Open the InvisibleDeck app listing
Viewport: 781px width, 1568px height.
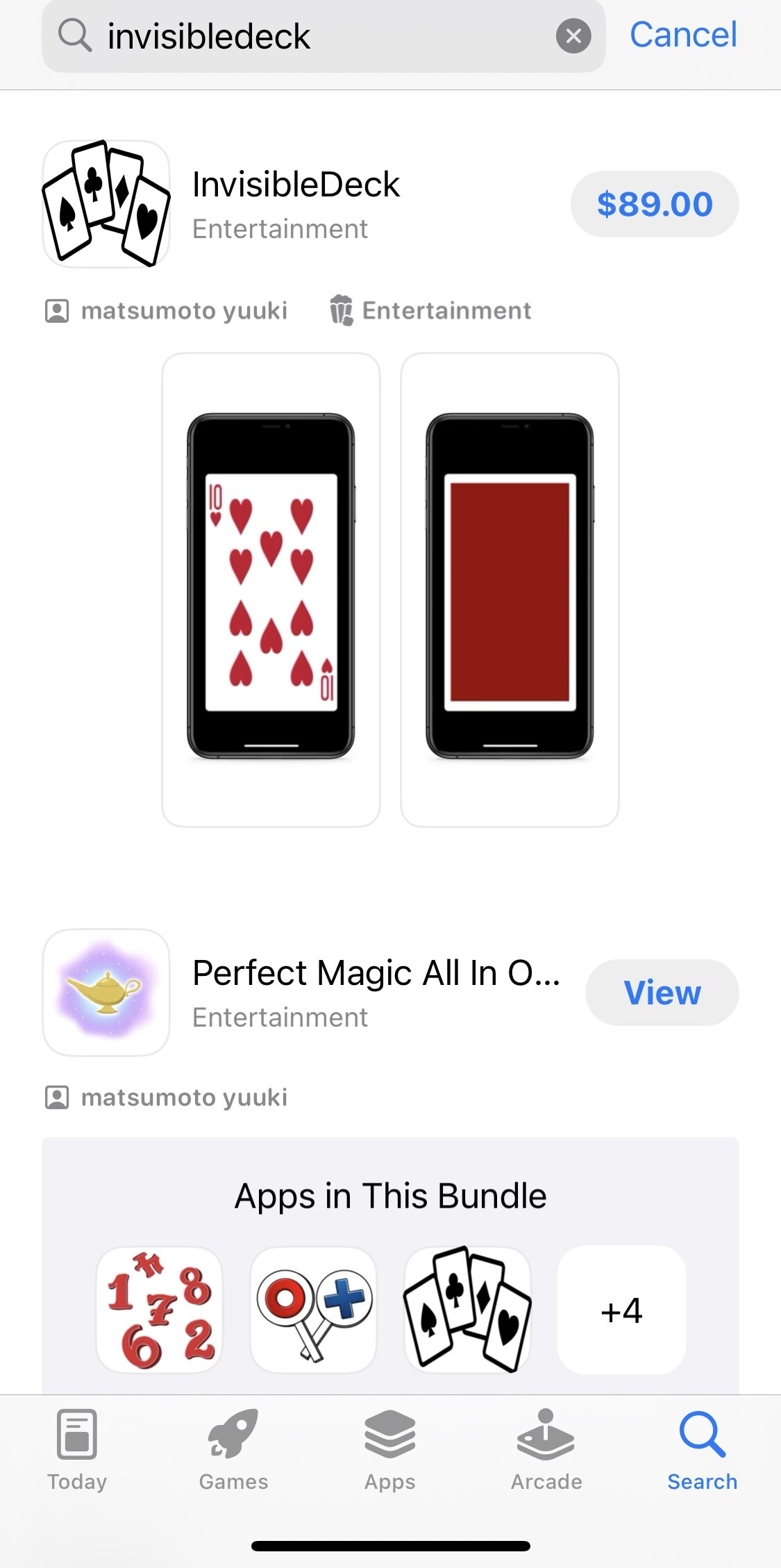click(x=296, y=185)
